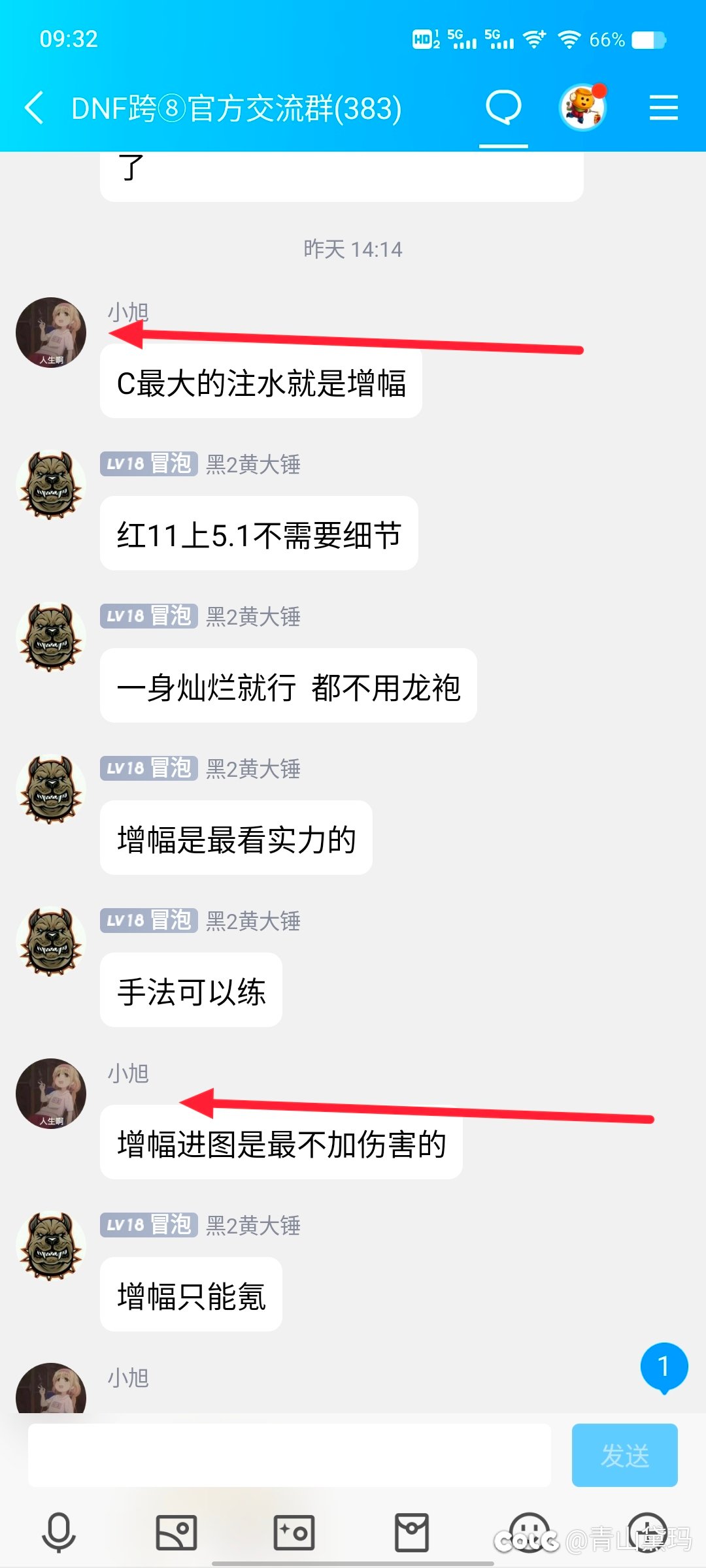Open the red packet icon
706x1568 pixels.
412,1532
